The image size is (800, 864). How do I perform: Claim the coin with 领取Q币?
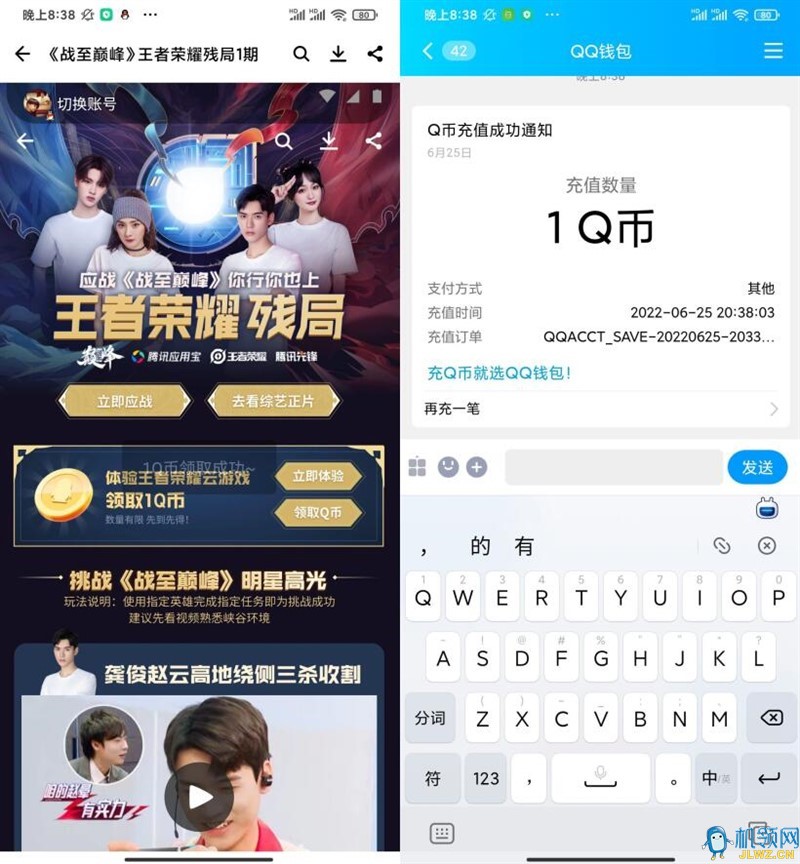point(318,512)
